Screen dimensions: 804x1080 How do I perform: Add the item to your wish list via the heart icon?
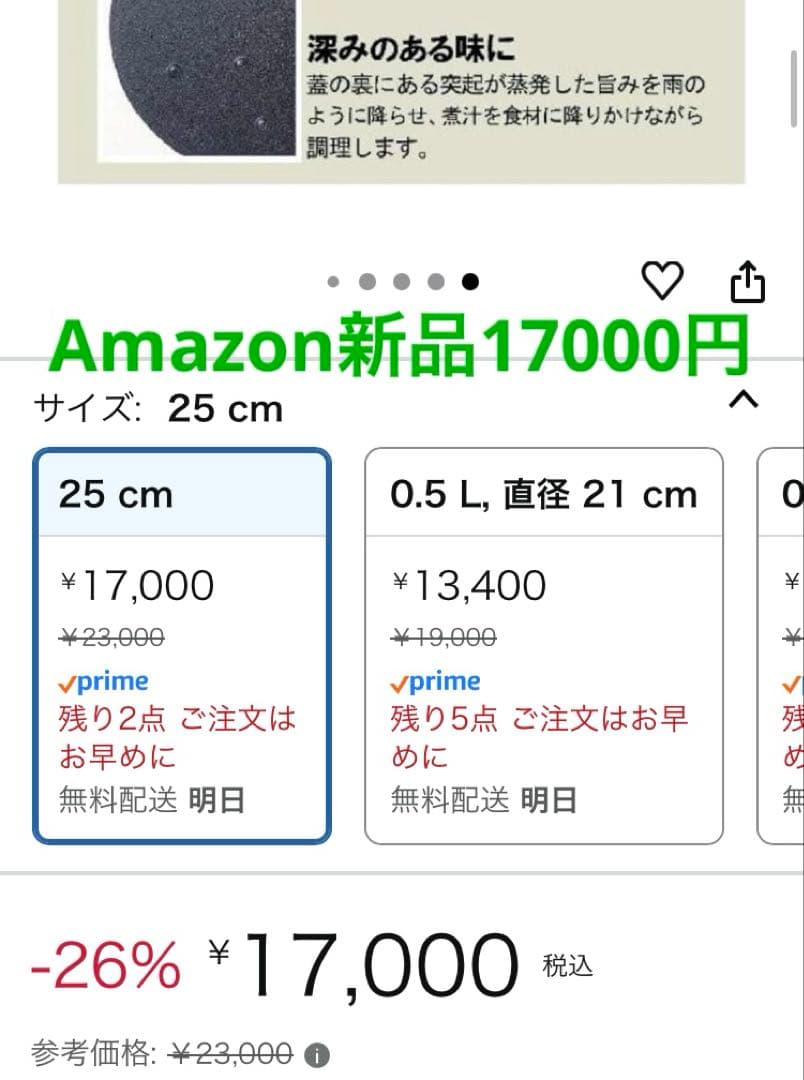[x=663, y=282]
